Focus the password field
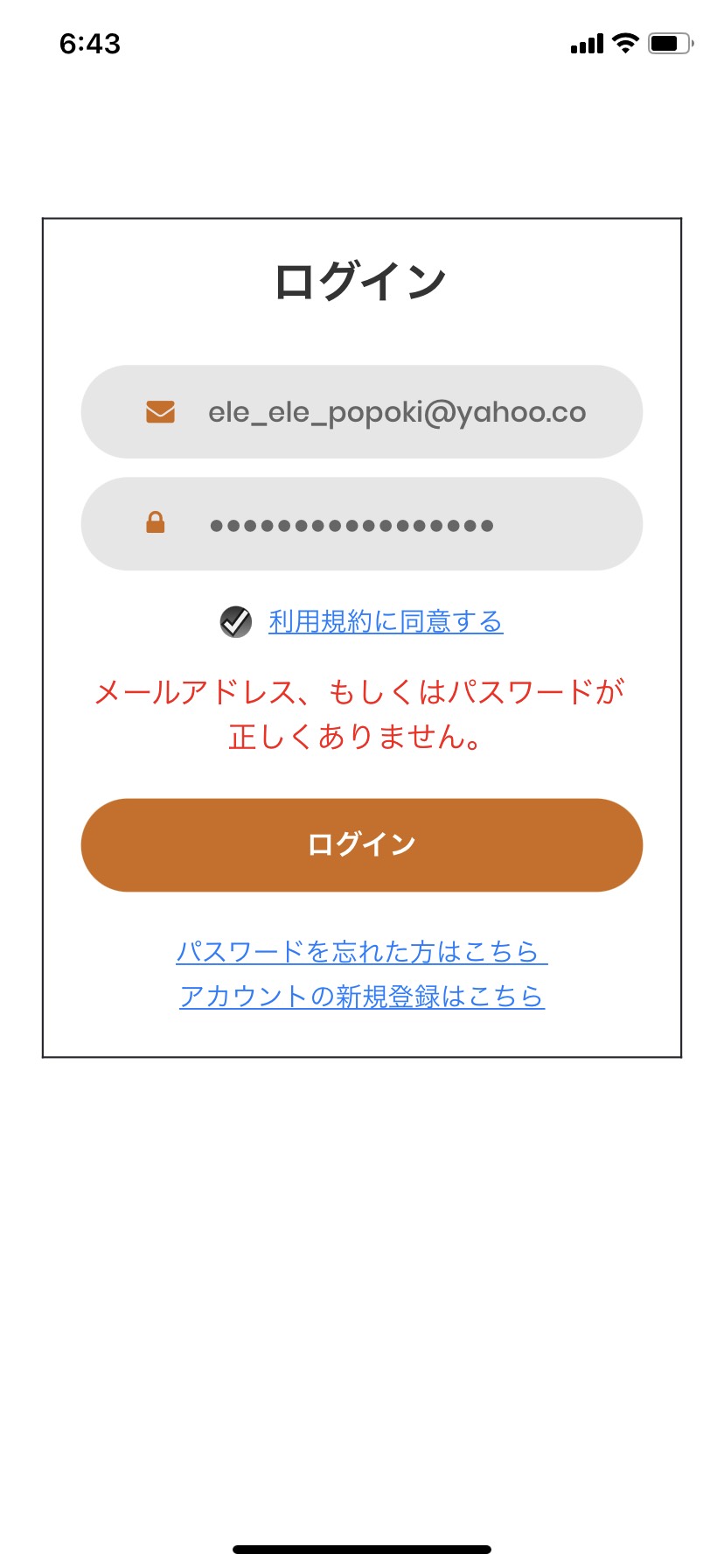This screenshot has height=1568, width=724. [362, 524]
